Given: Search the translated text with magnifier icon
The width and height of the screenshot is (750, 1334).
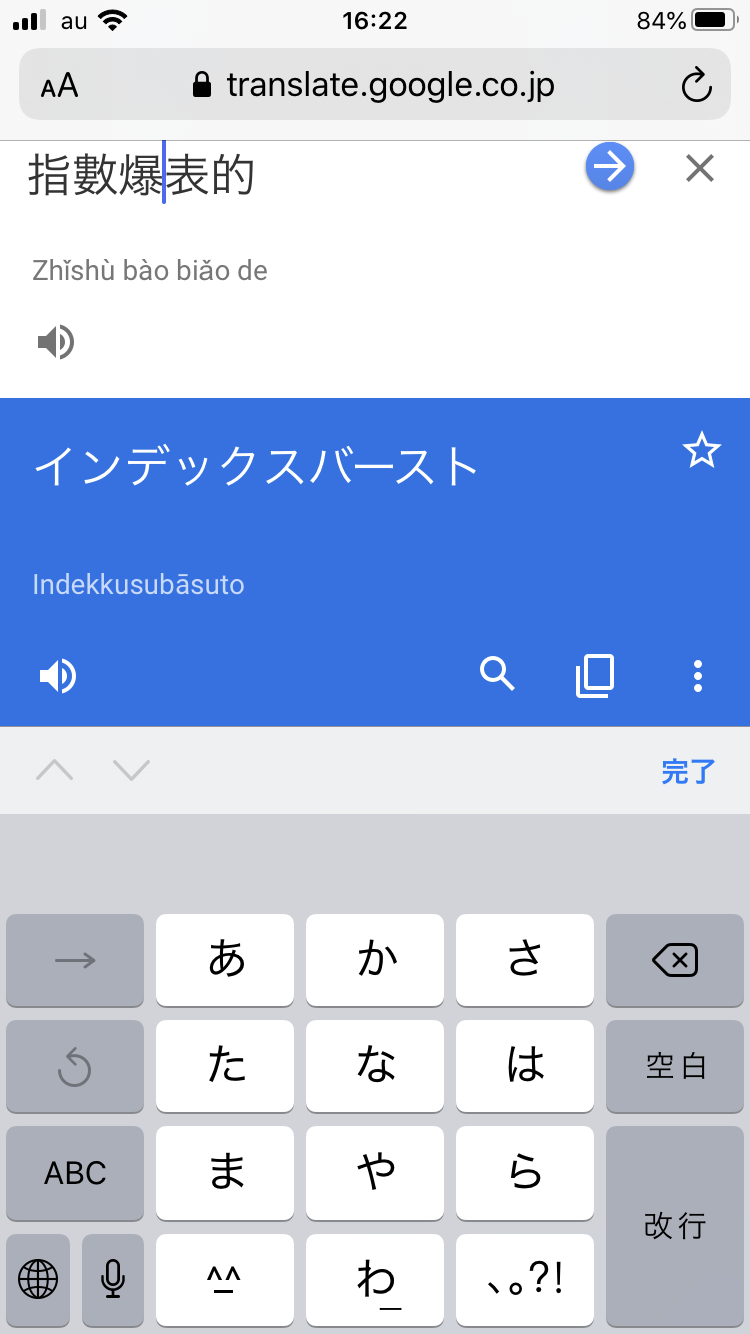Looking at the screenshot, I should (x=497, y=676).
